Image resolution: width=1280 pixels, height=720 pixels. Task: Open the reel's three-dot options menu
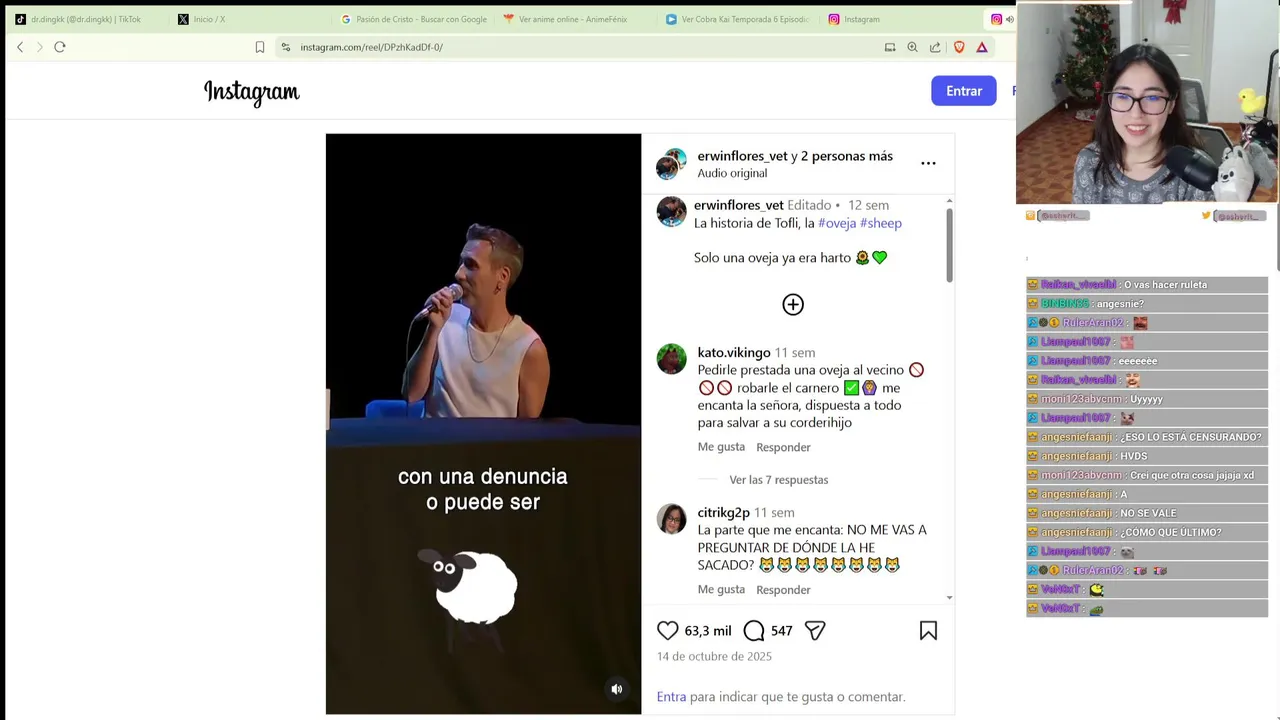tap(928, 163)
